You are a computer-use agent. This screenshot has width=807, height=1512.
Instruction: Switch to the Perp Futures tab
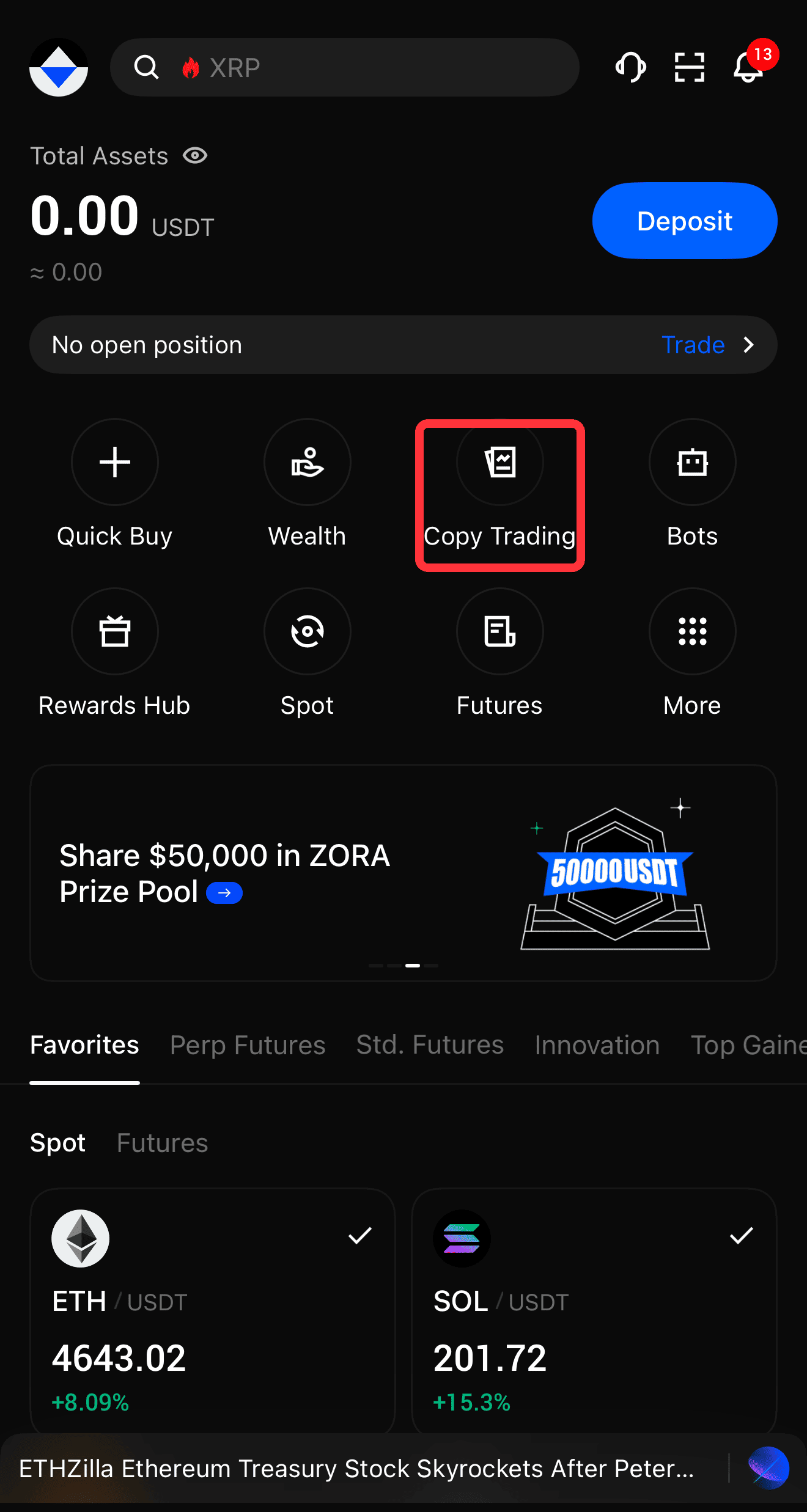[248, 1045]
